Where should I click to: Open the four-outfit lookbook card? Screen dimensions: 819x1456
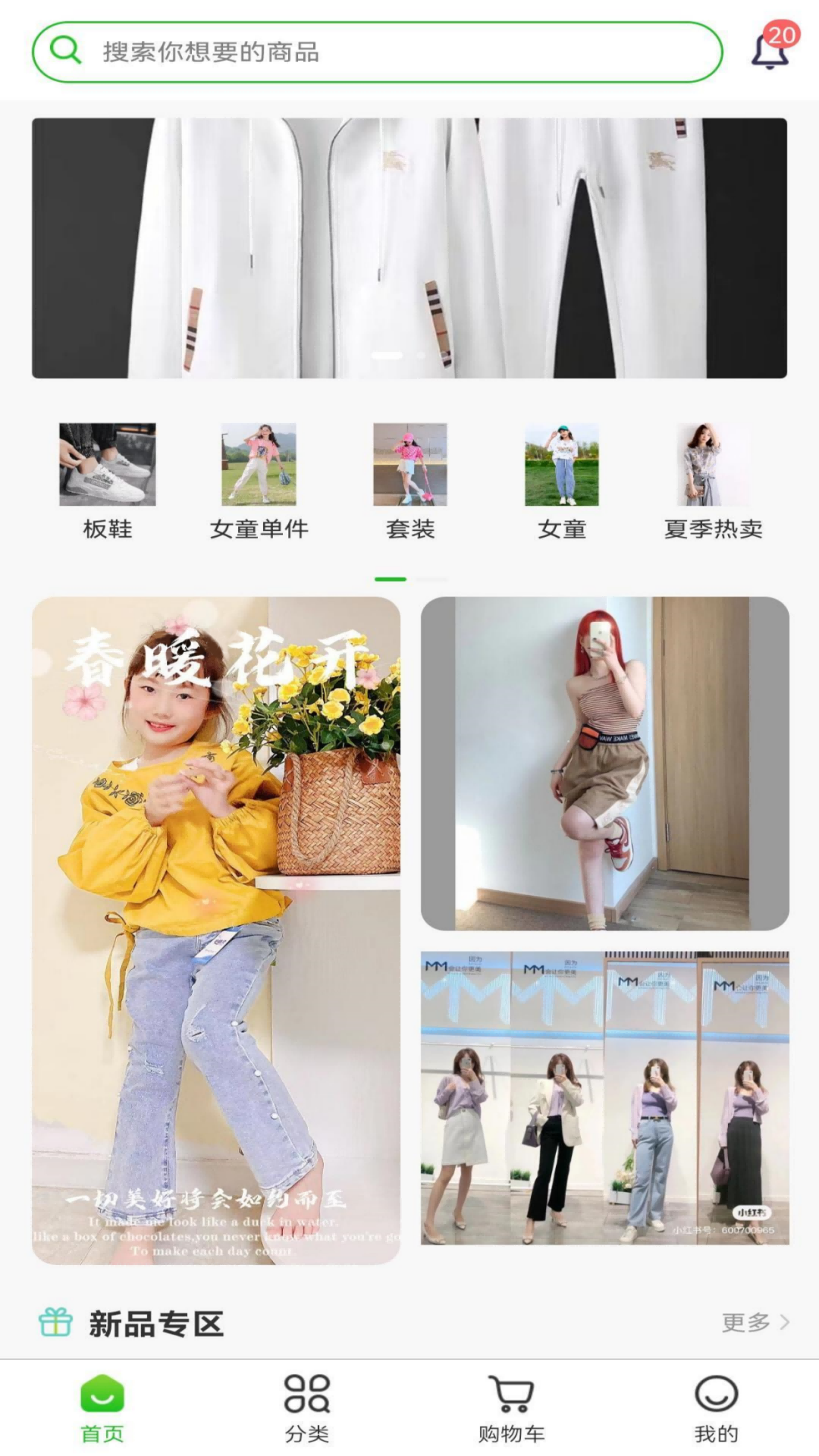(604, 1097)
